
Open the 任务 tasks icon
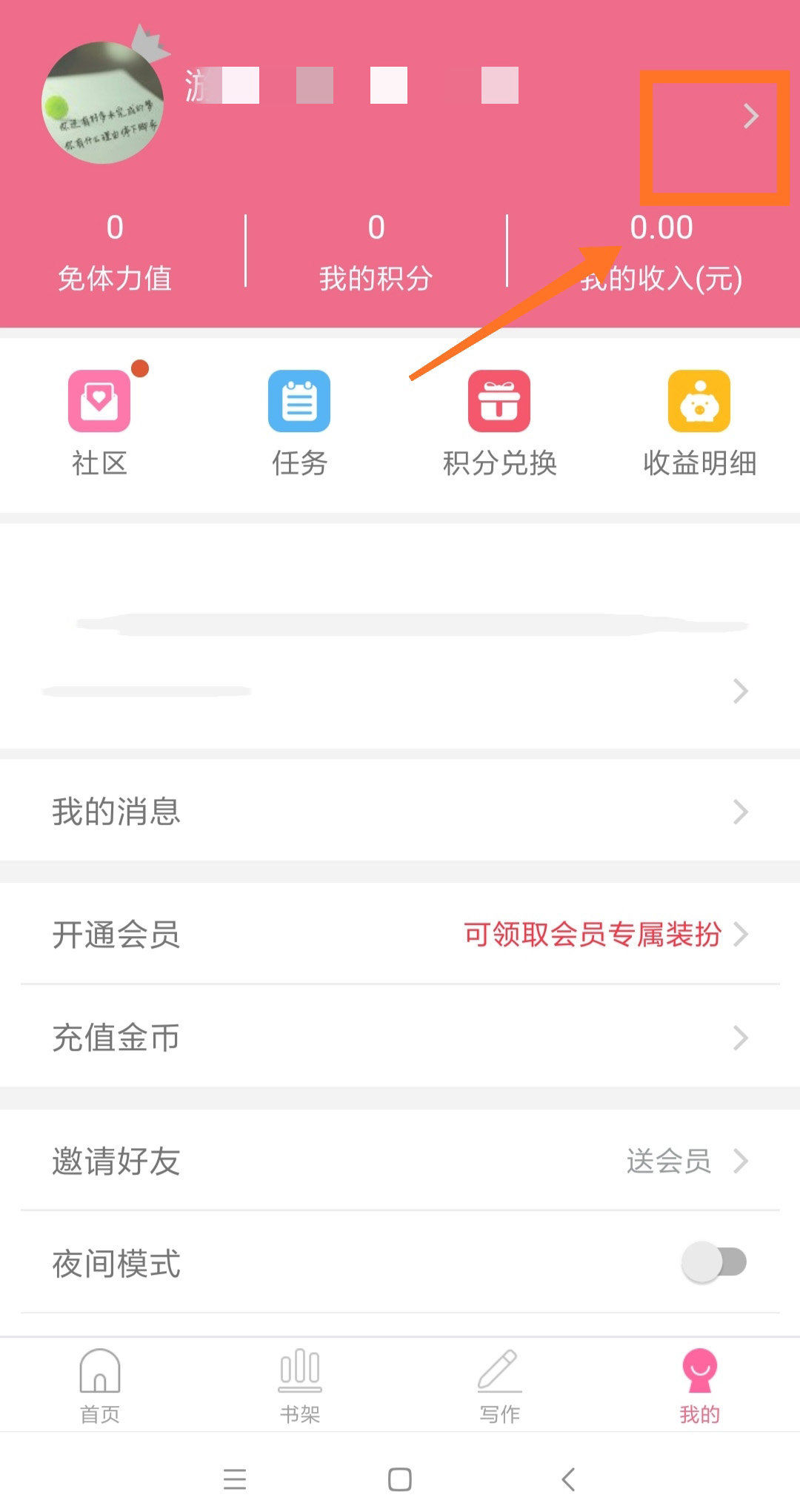pyautogui.click(x=299, y=400)
